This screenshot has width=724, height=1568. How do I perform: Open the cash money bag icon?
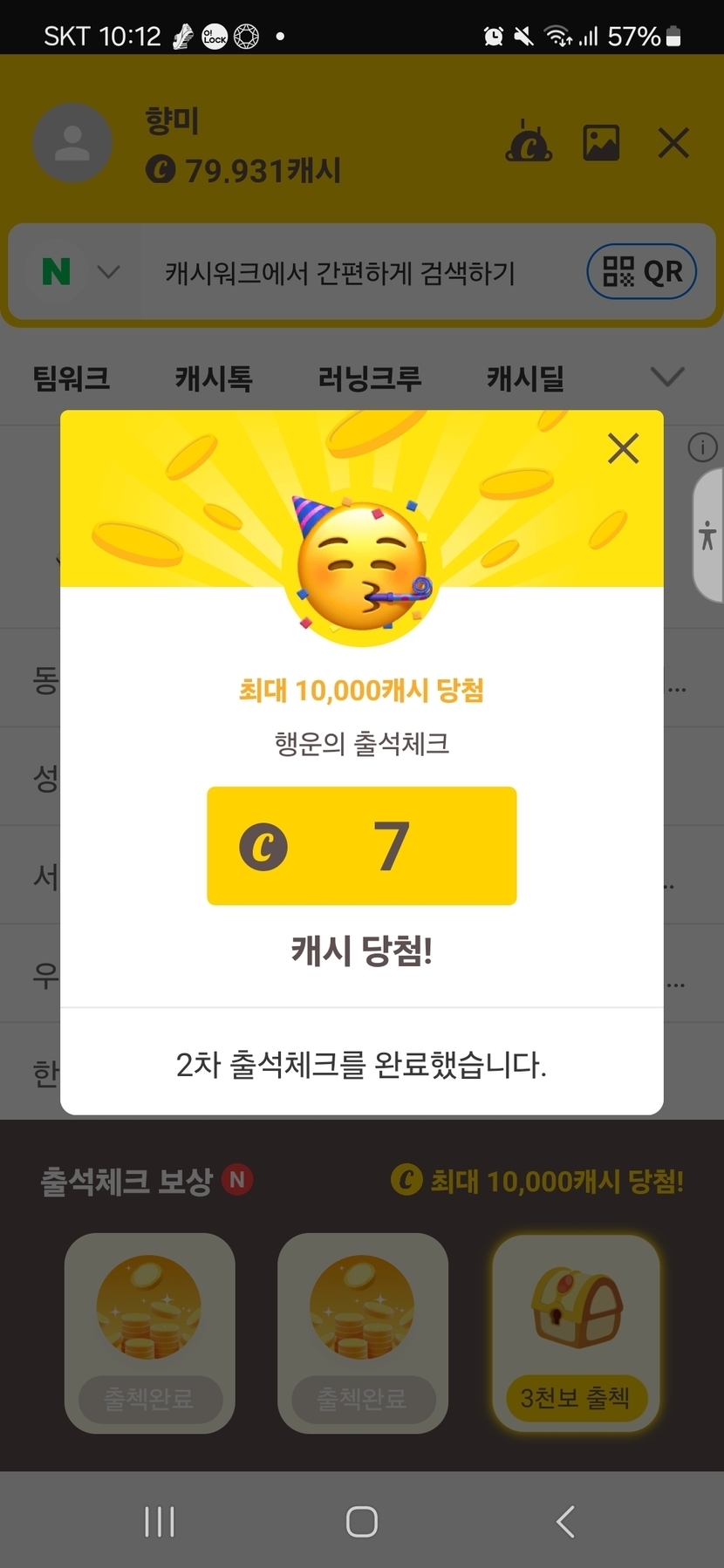529,143
